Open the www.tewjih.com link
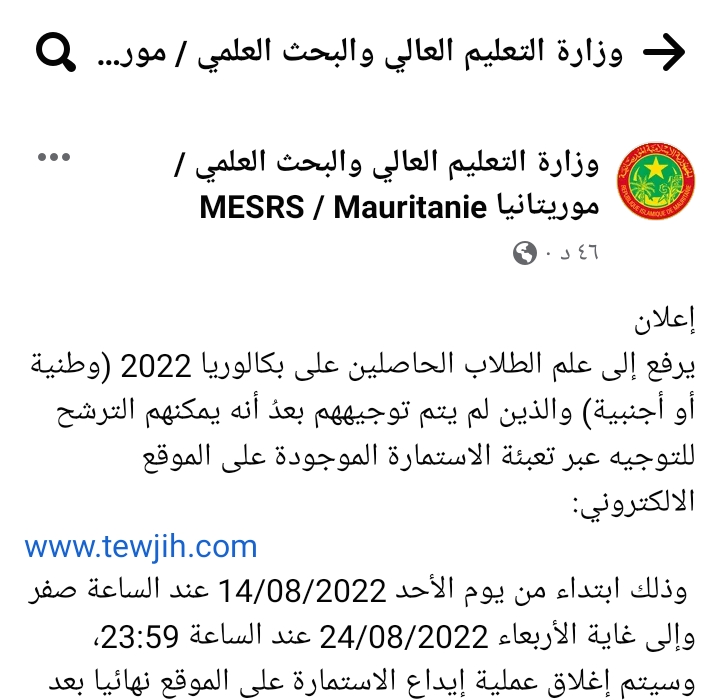The height and width of the screenshot is (700, 720). [141, 547]
